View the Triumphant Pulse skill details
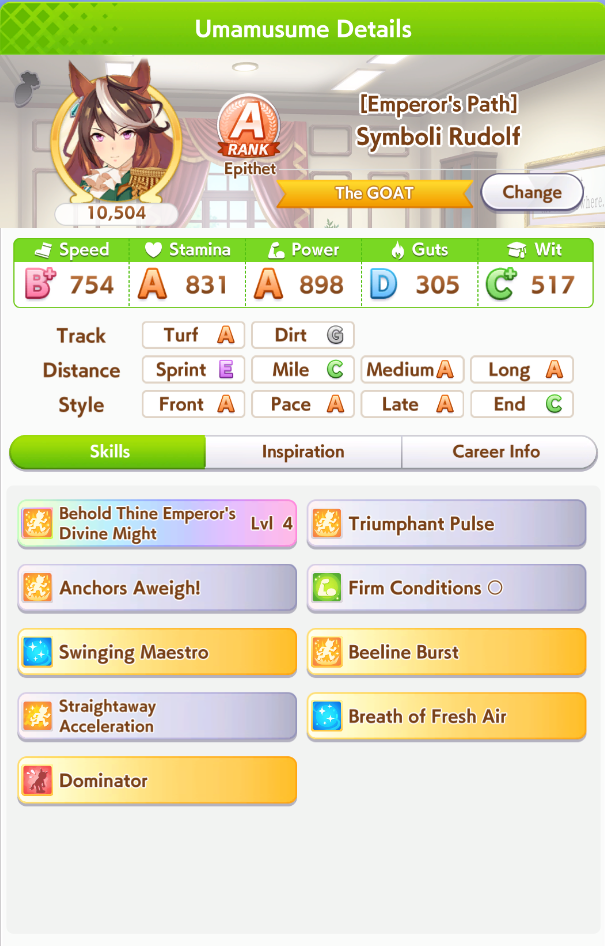Image resolution: width=605 pixels, height=946 pixels. (x=446, y=524)
